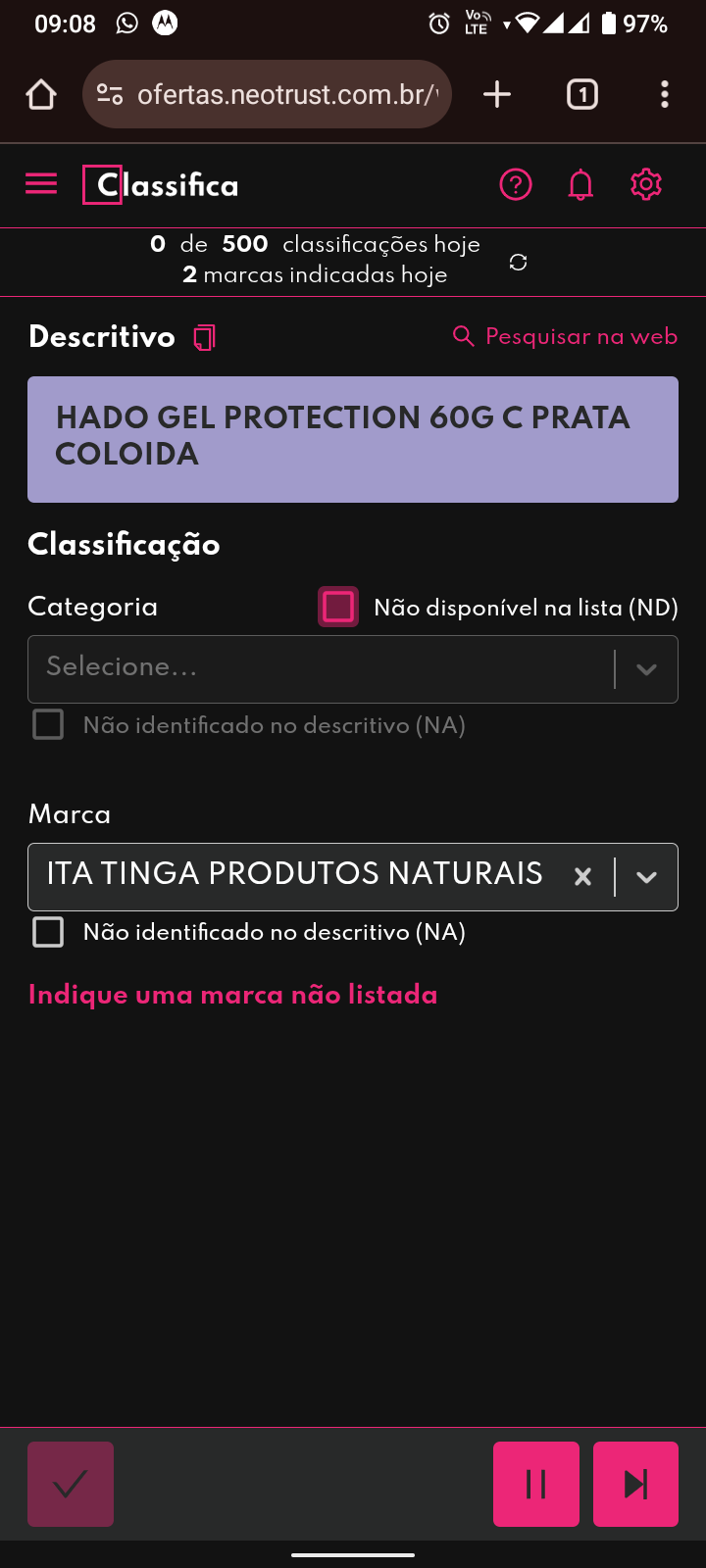Image resolution: width=706 pixels, height=1568 pixels.
Task: Open the browser overflow menu
Action: [x=665, y=95]
